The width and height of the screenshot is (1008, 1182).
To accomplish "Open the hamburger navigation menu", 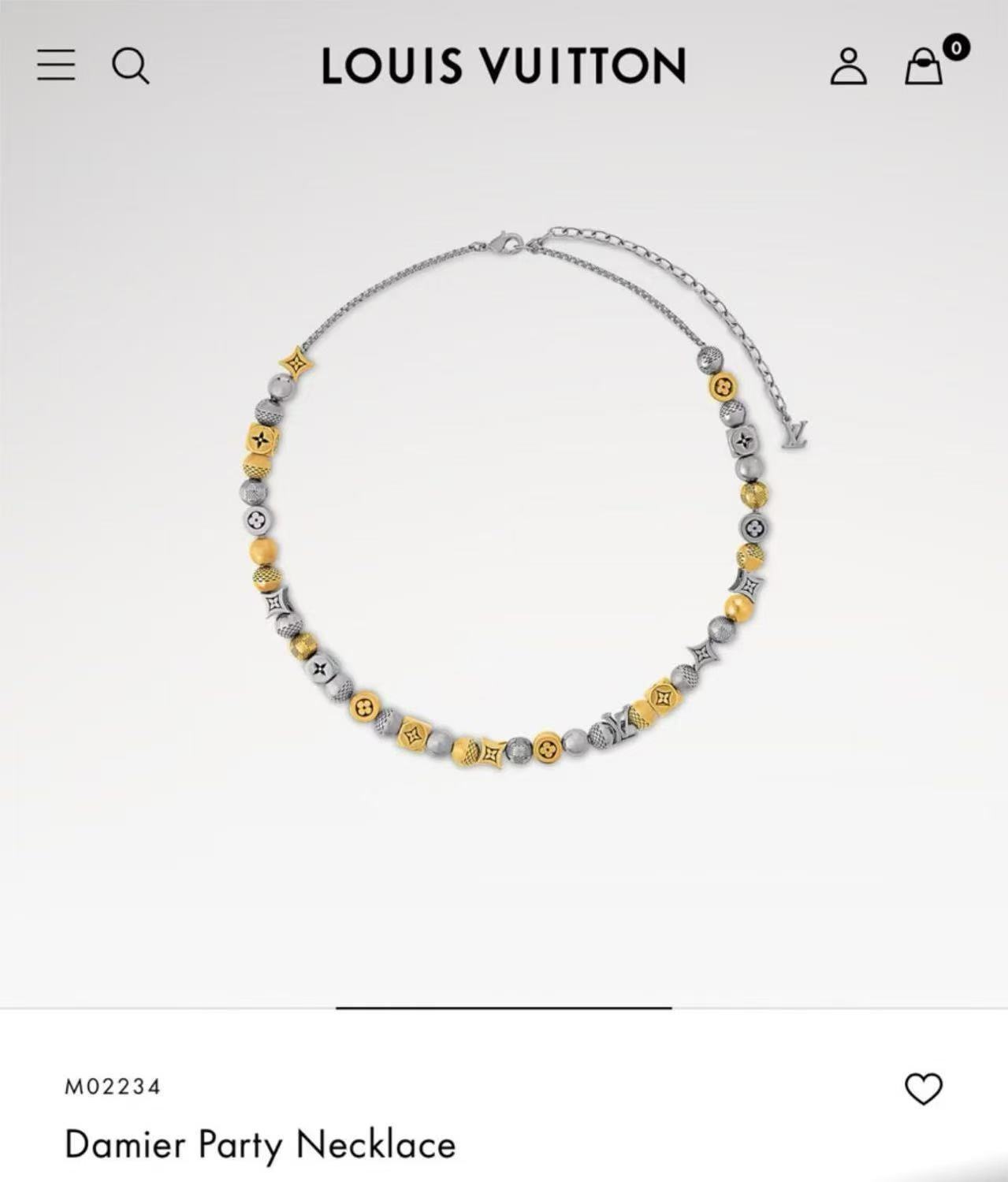I will tap(56, 65).
